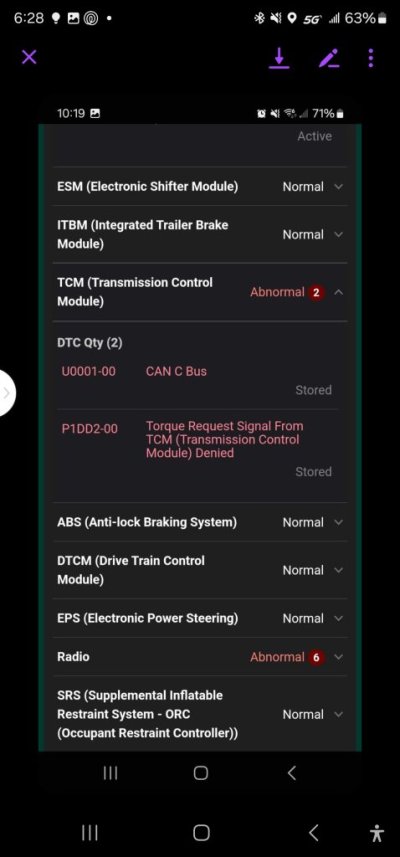
Task: Go to the home screen
Action: tap(201, 832)
